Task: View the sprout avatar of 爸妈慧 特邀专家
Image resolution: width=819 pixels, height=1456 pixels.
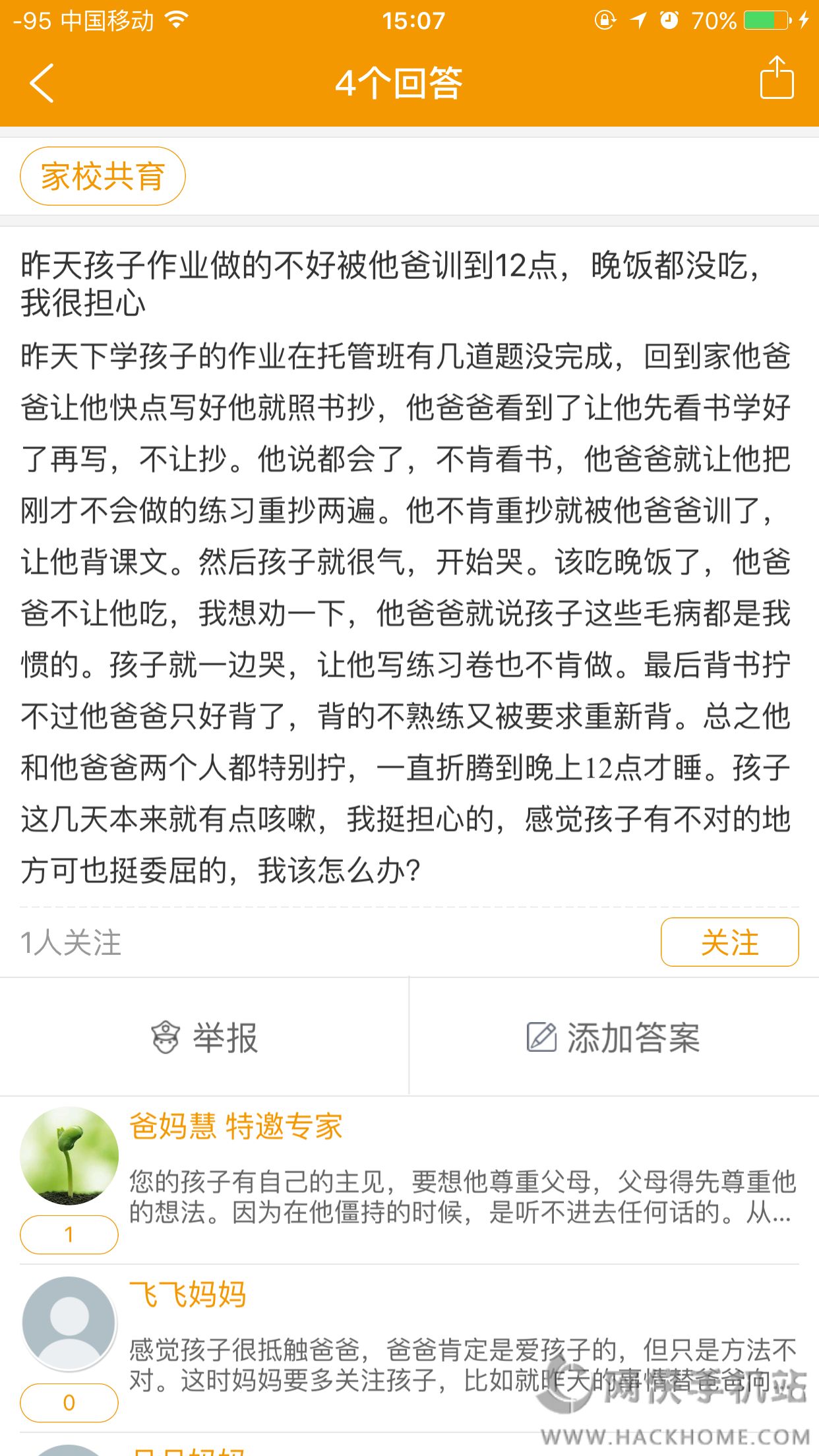Action: pyautogui.click(x=69, y=1156)
